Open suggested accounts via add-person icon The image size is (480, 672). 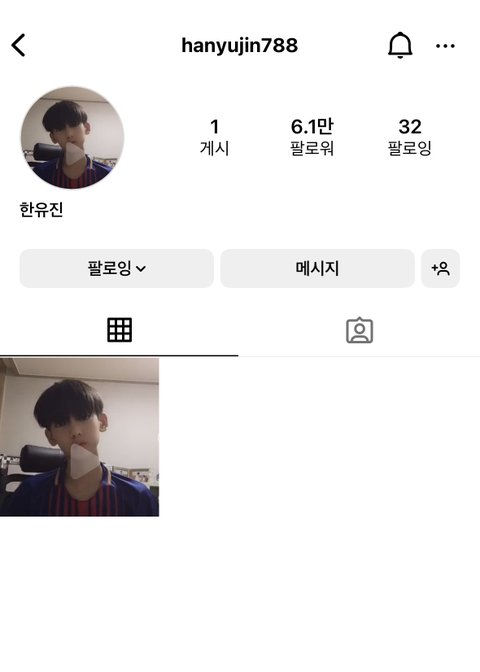441,269
